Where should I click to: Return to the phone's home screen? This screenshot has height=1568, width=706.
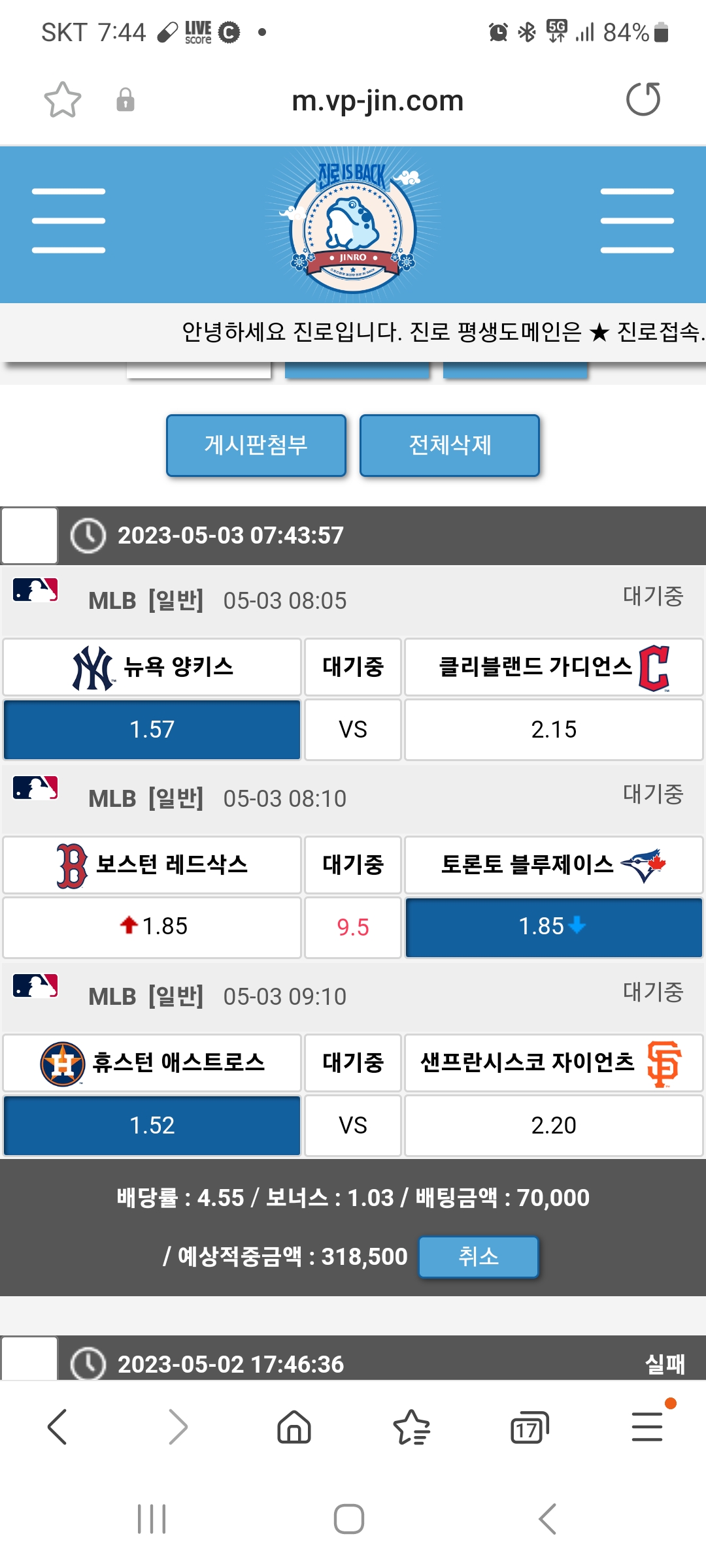pos(349,1519)
